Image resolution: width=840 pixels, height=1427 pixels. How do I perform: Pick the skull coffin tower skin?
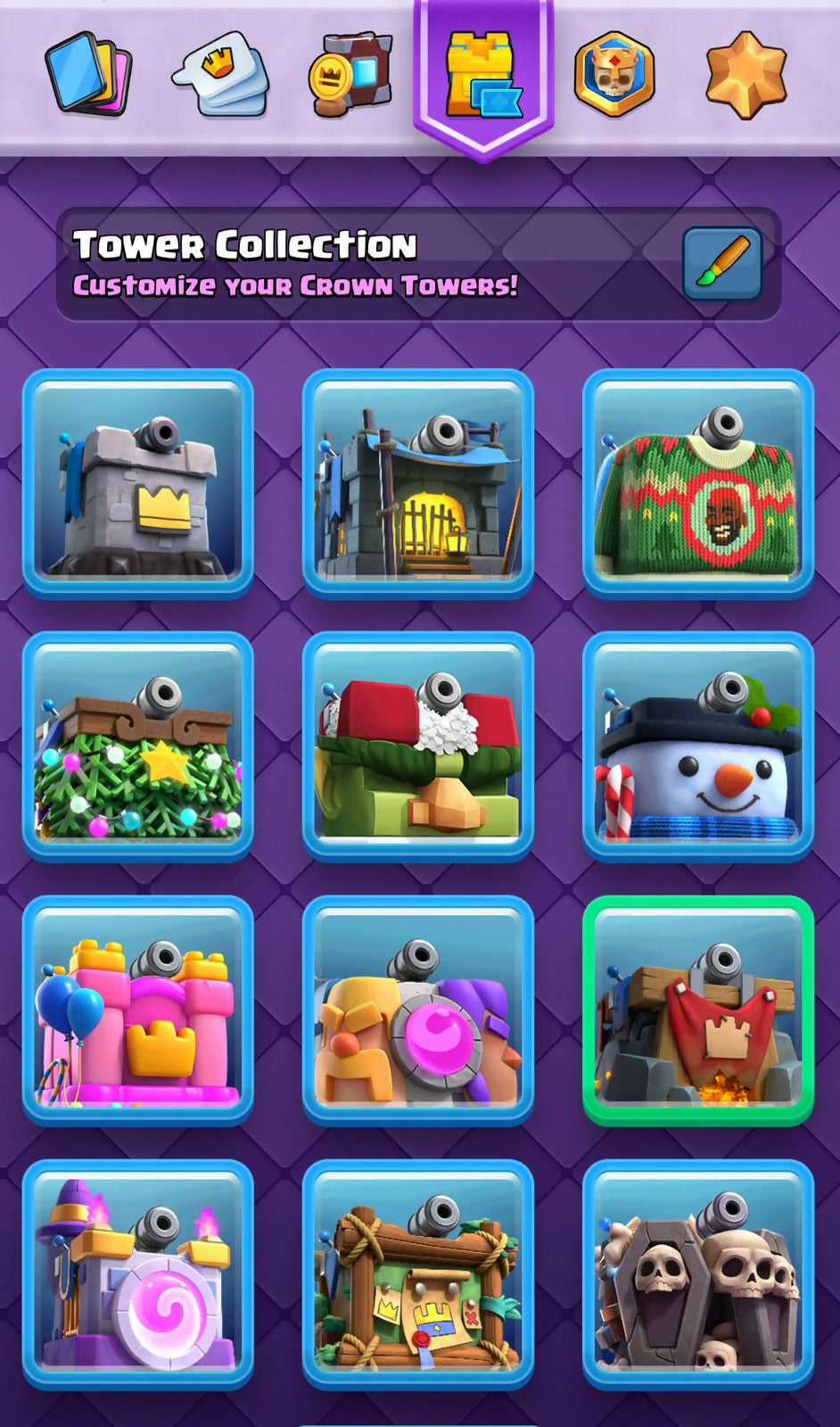pyautogui.click(x=697, y=1274)
